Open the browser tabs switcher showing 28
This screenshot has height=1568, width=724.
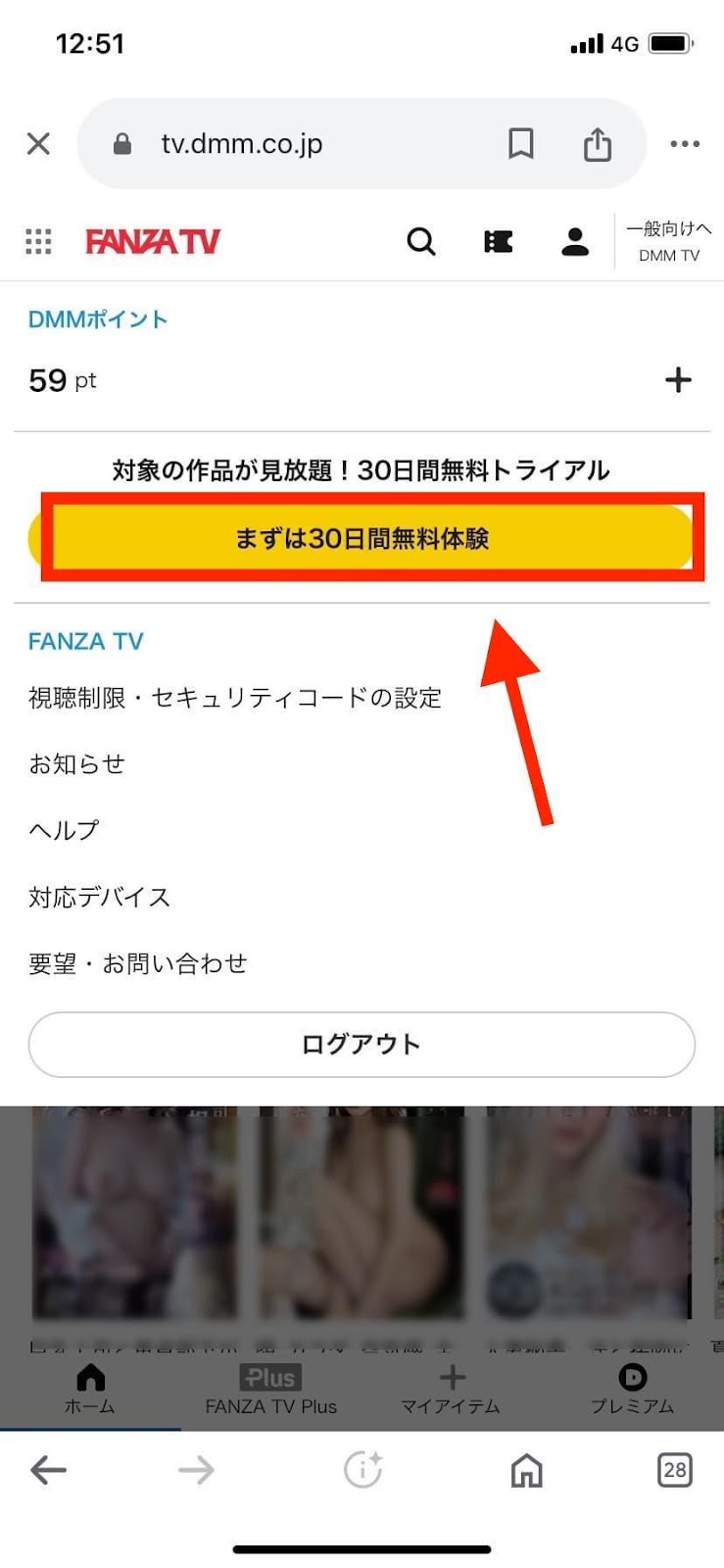[x=674, y=1469]
